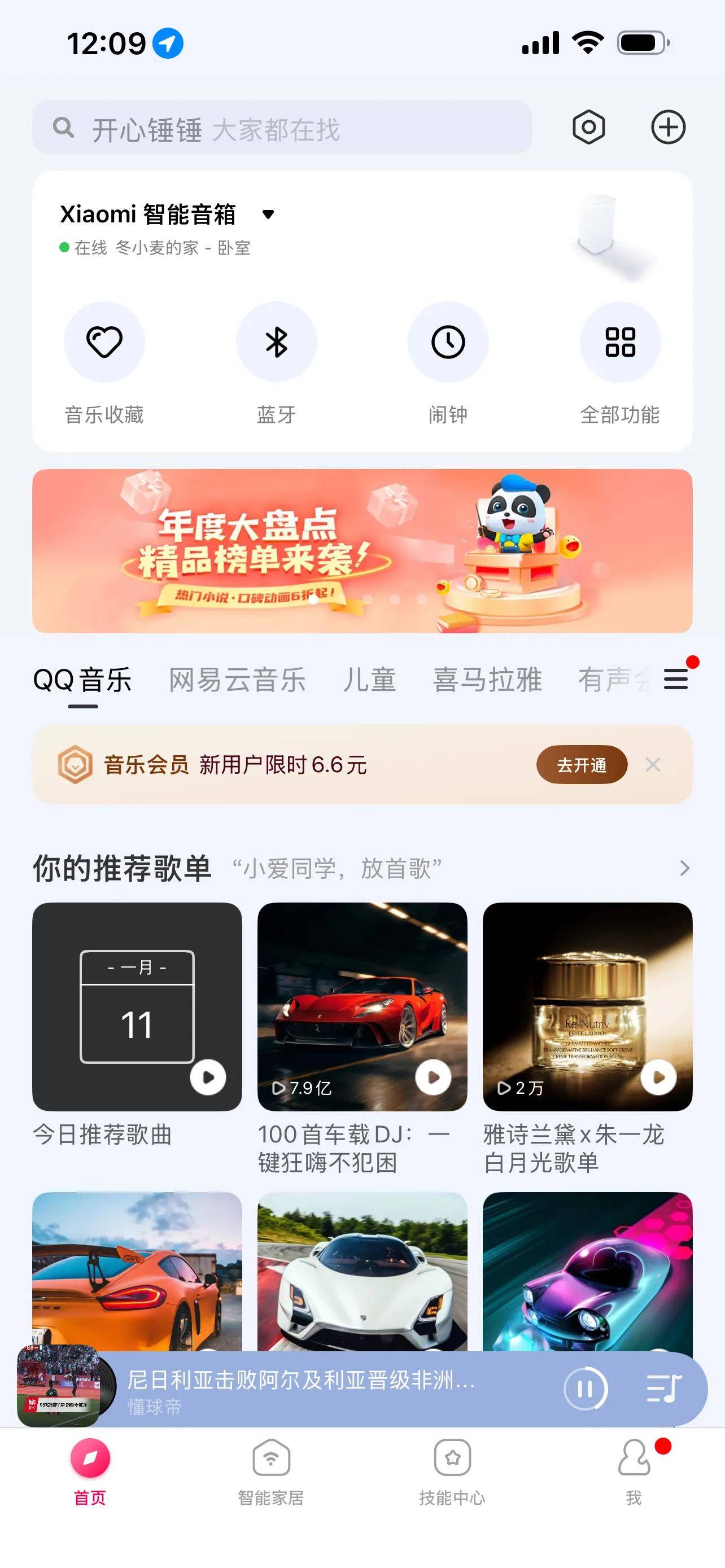The width and height of the screenshot is (725, 1568).
Task: Open 全部功能 to view all functions
Action: [619, 342]
